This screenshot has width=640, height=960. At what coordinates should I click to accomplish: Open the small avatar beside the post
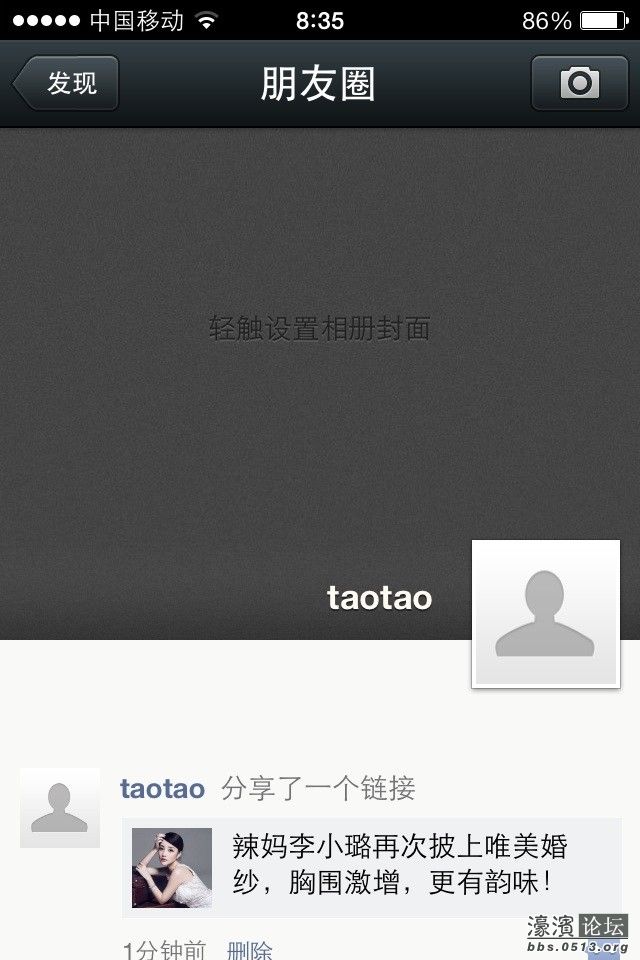click(x=60, y=808)
